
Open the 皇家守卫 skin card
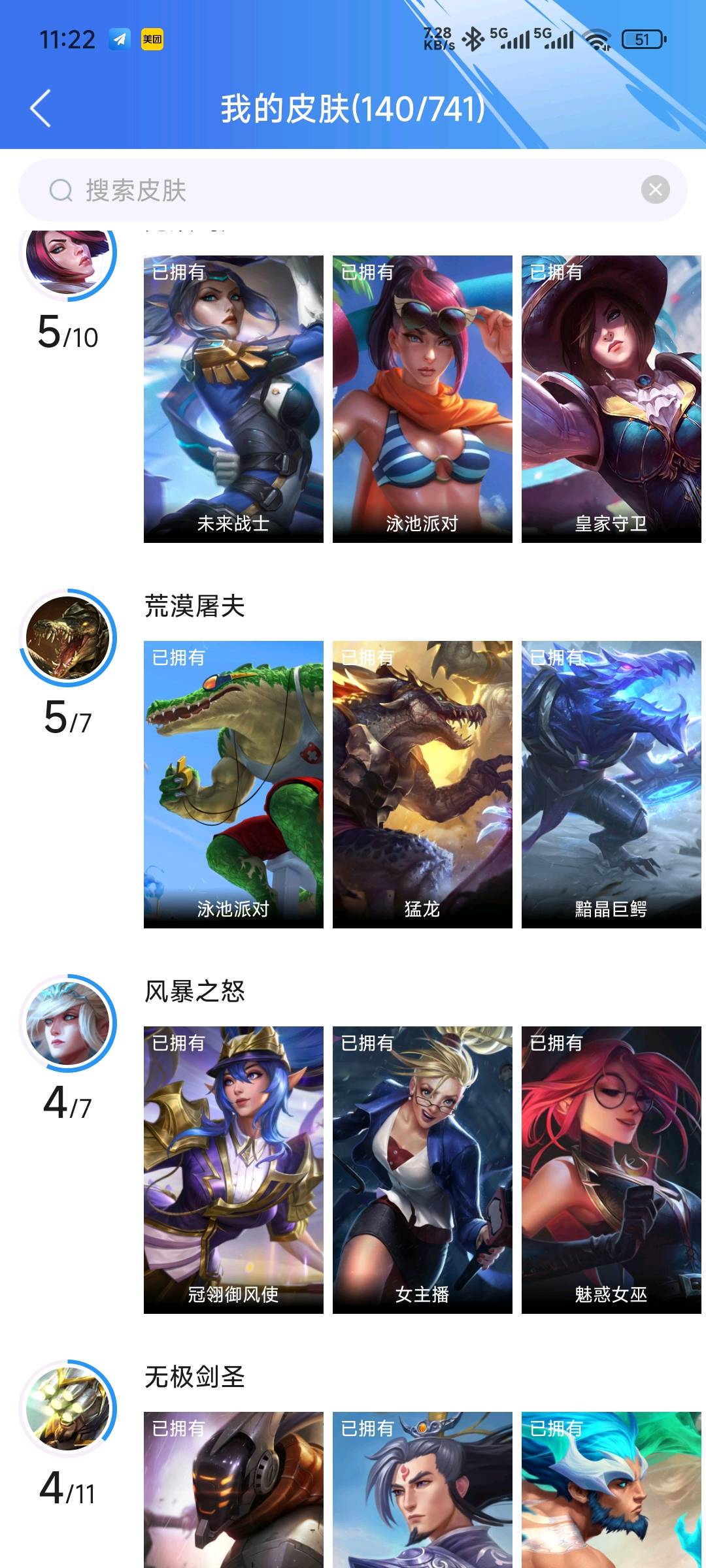tap(611, 399)
